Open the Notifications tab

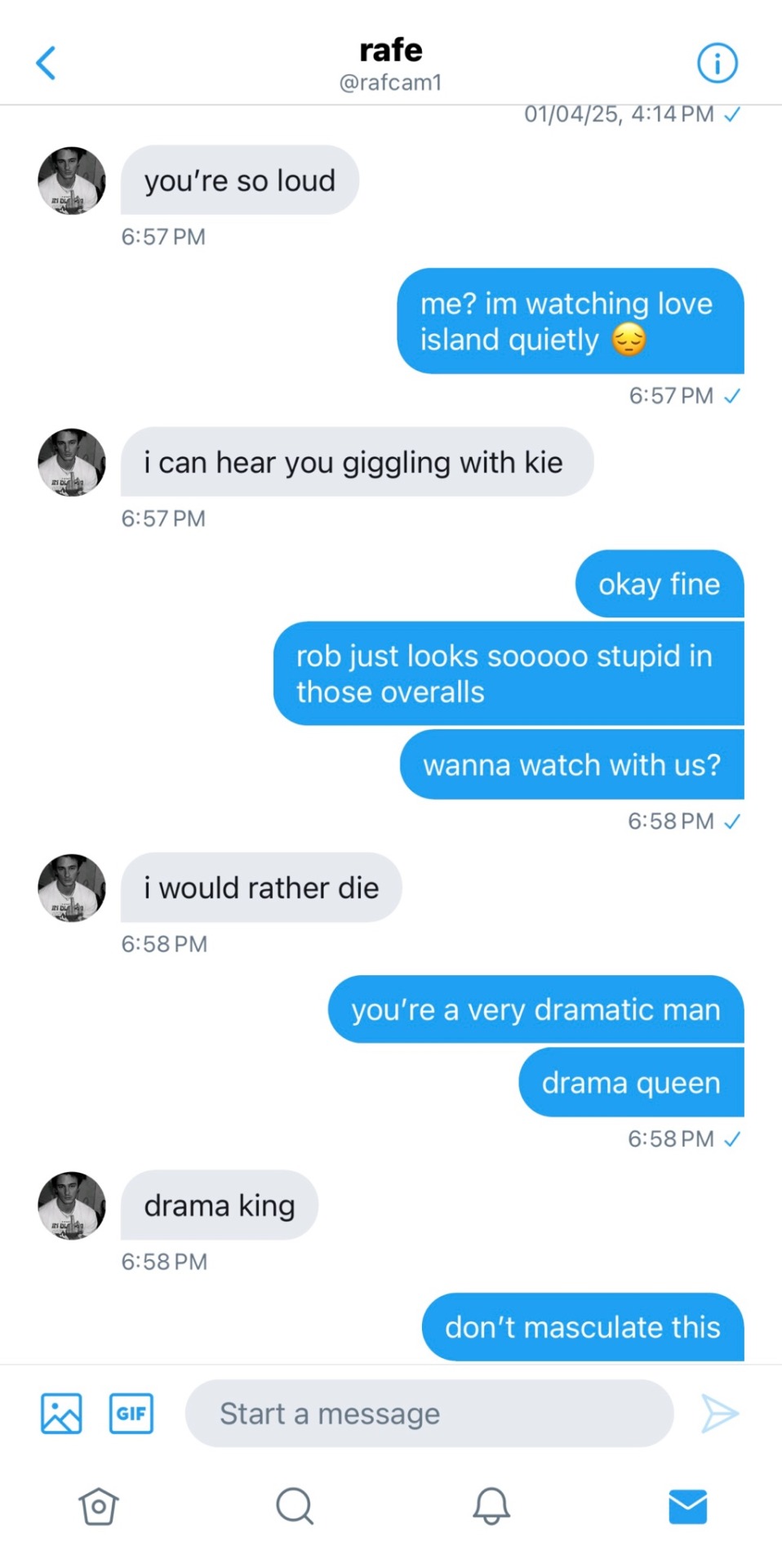pos(491,1506)
